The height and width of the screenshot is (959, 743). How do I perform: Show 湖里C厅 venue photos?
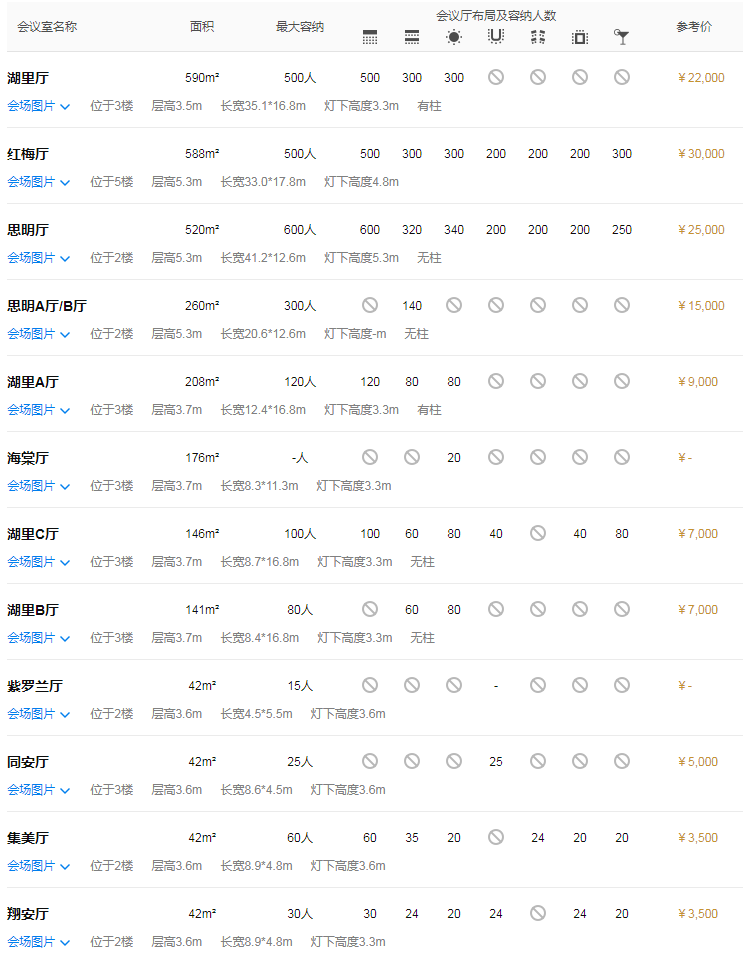click(x=38, y=562)
